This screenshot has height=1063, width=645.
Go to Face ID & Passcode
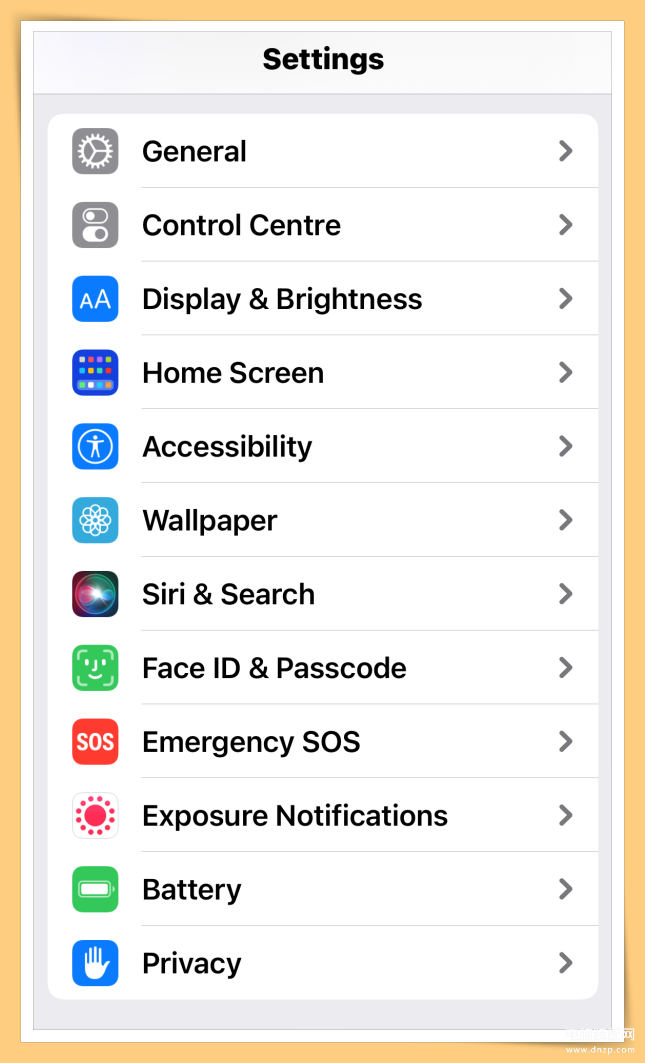coord(323,668)
